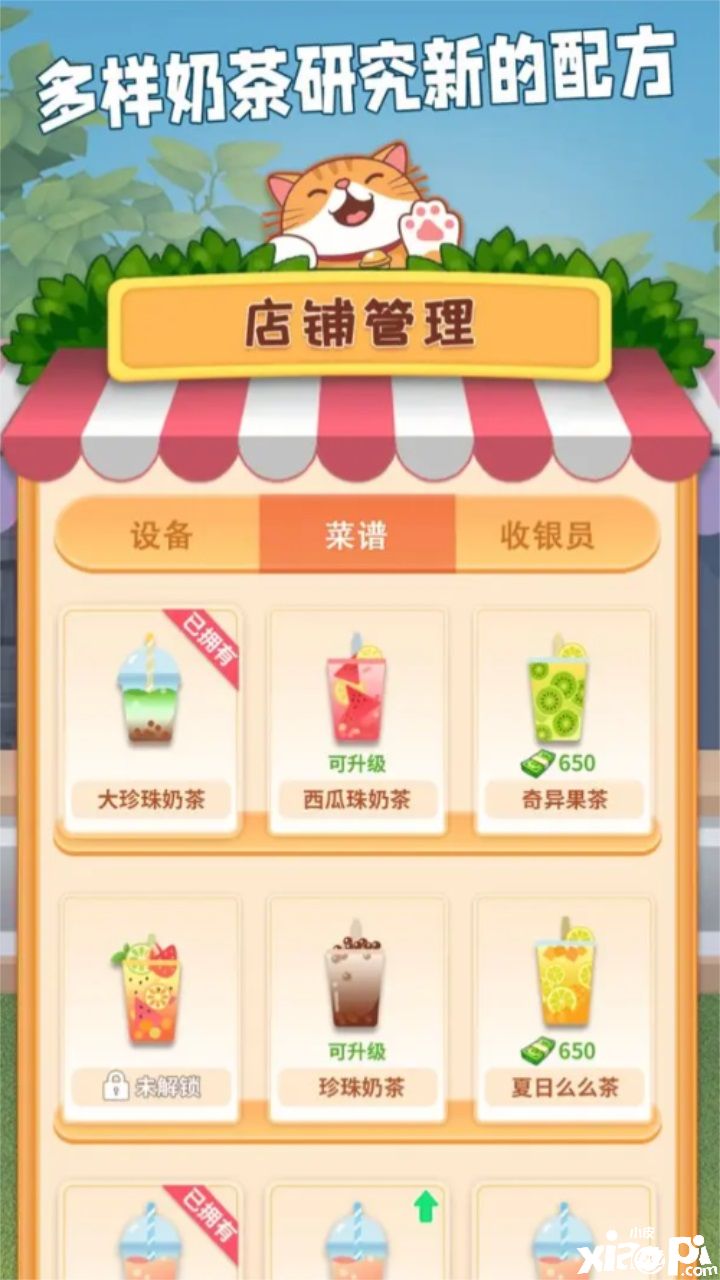The width and height of the screenshot is (720, 1280).
Task: Open the 收银员 tab
Action: point(547,535)
